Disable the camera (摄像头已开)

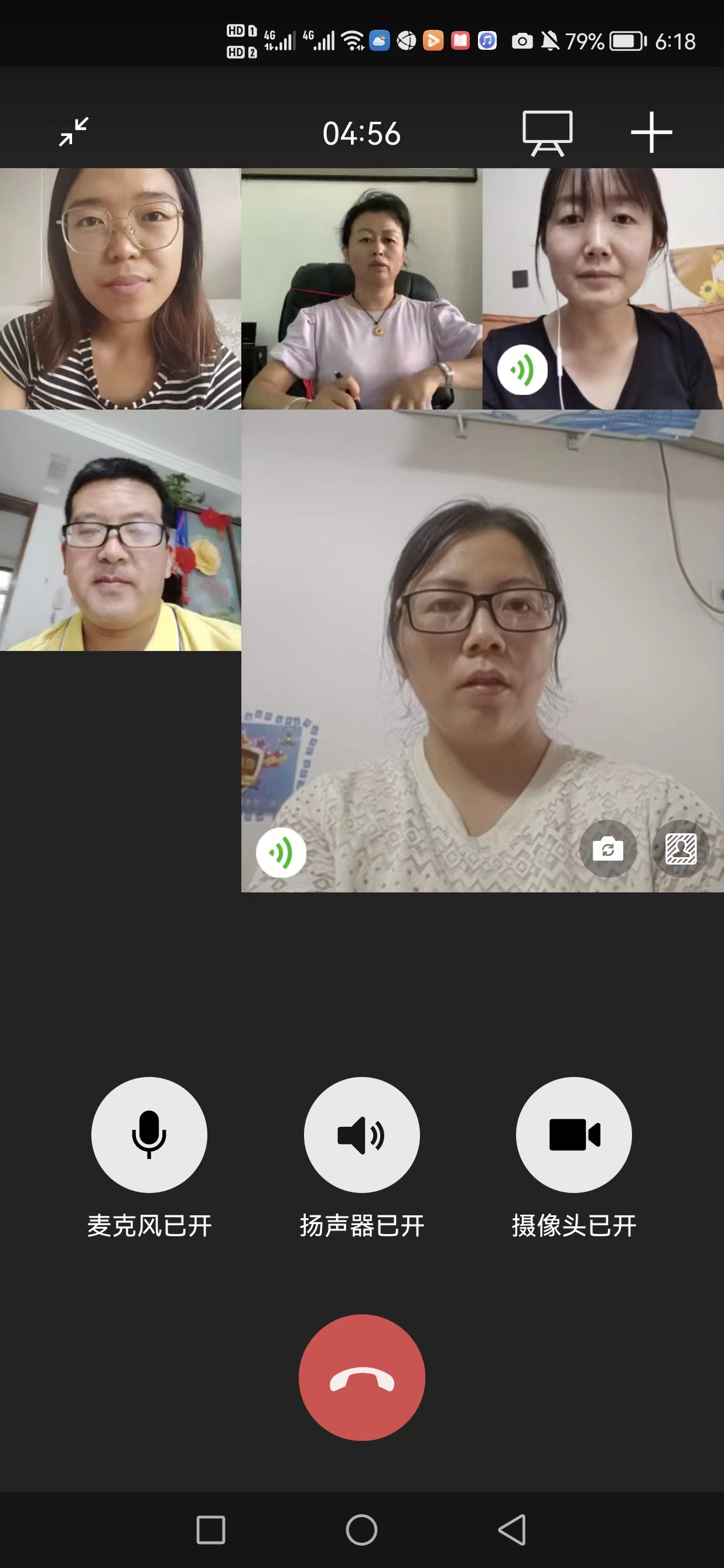[573, 1134]
